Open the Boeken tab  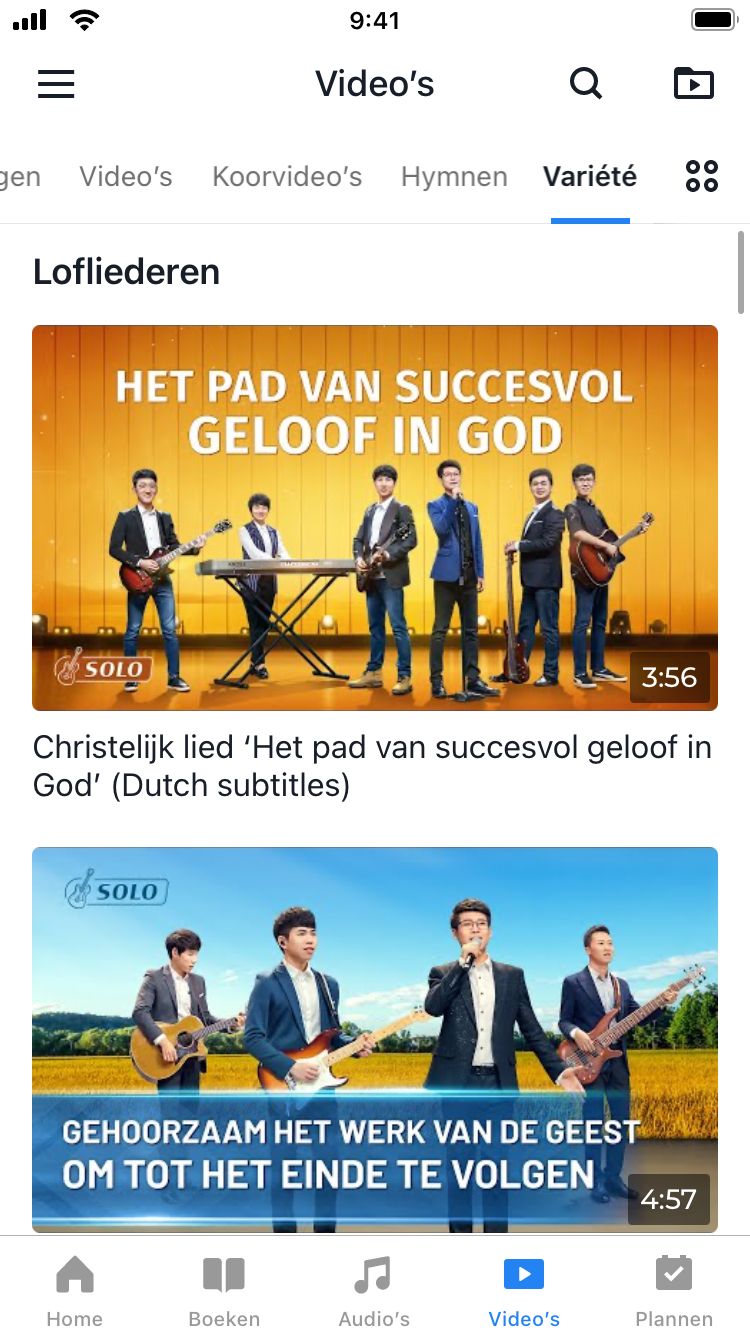click(x=224, y=1290)
